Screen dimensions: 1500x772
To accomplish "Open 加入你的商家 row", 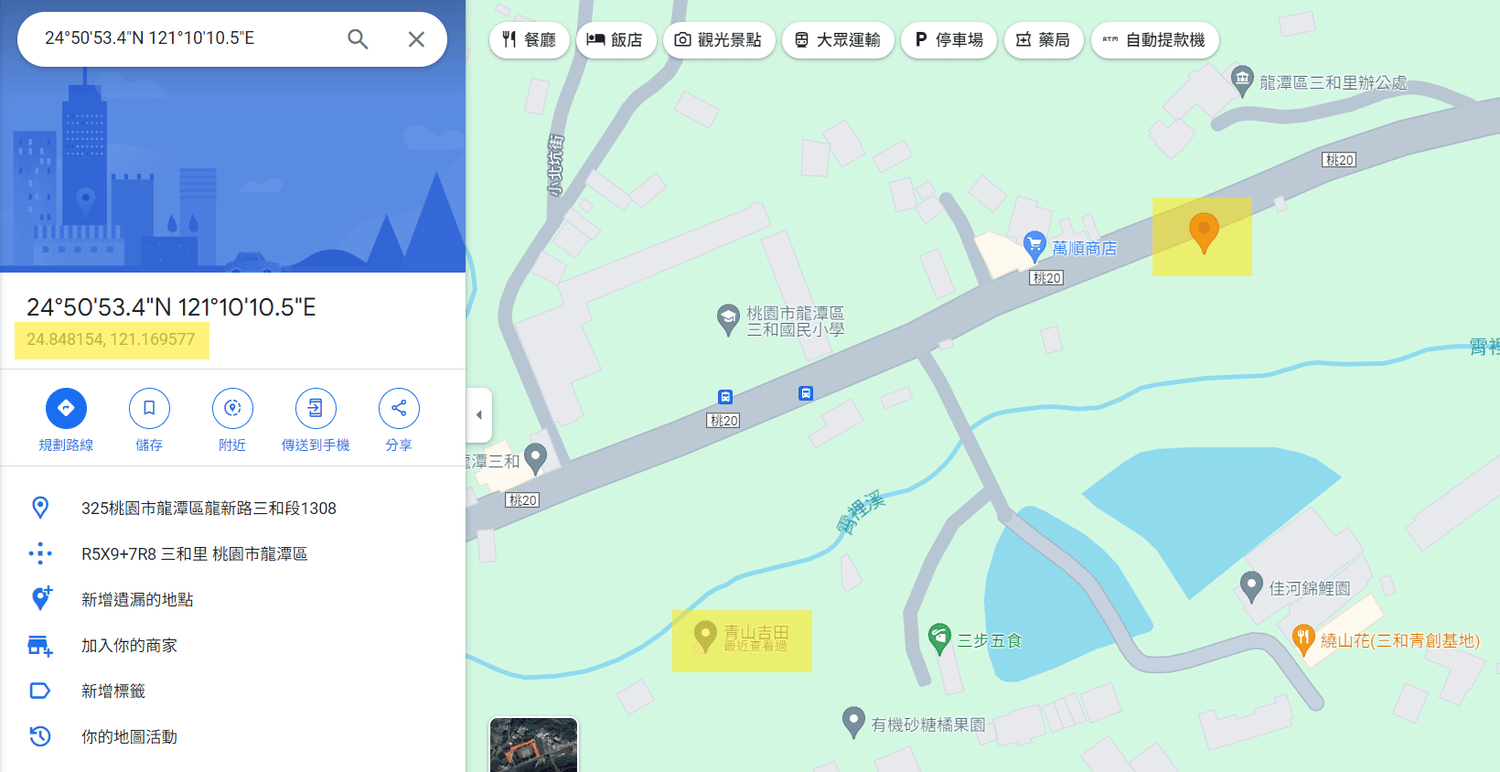I will (x=129, y=646).
